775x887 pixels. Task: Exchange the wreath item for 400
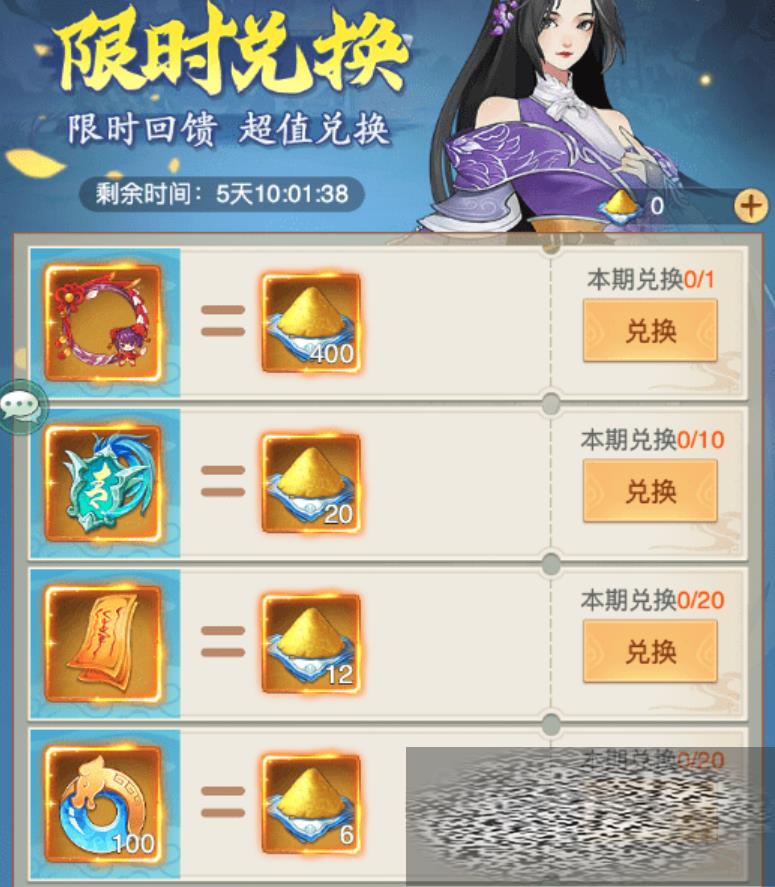pyautogui.click(x=650, y=331)
